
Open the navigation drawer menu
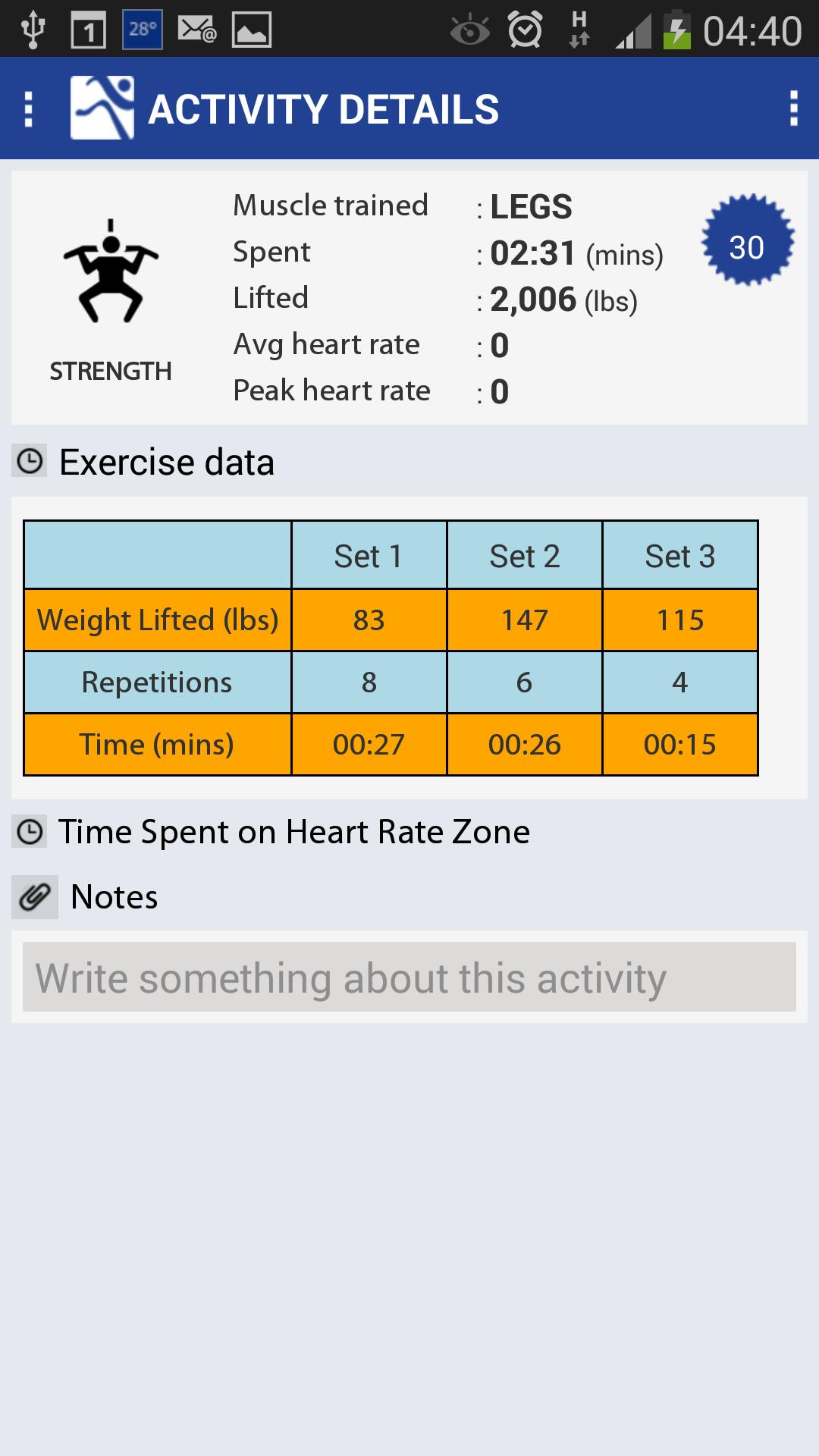point(29,109)
